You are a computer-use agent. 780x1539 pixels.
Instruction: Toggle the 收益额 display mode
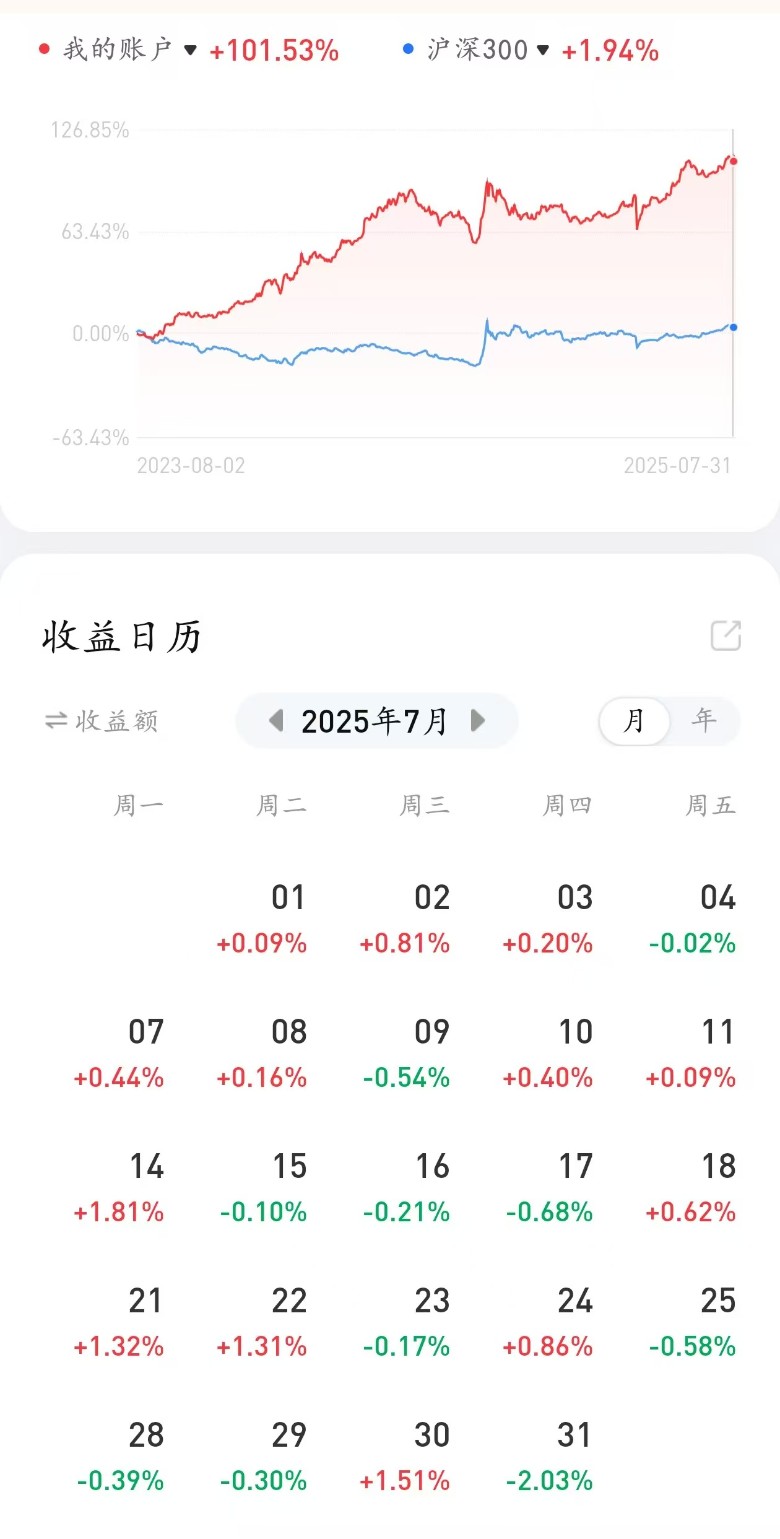point(102,721)
